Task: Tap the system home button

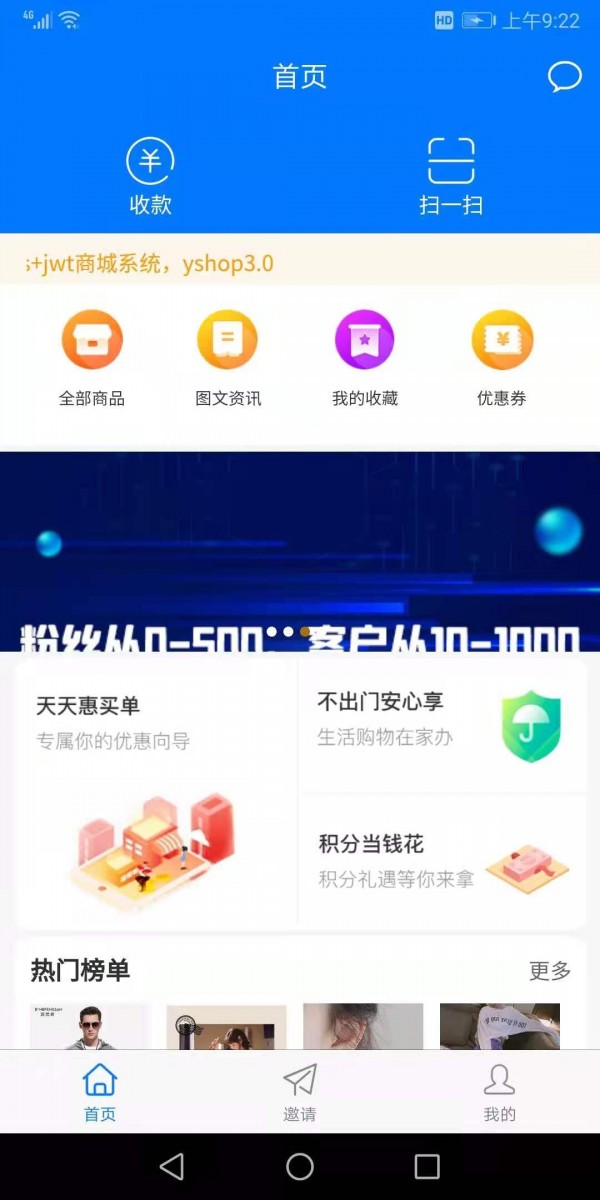Action: (300, 1166)
